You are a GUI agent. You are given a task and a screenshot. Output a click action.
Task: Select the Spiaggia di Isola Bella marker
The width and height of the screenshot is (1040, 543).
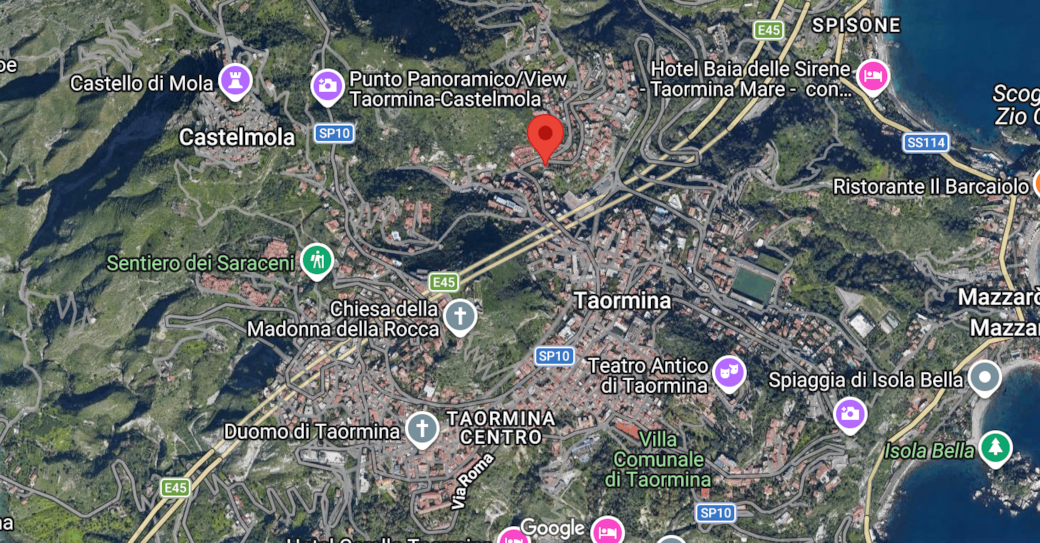tap(985, 378)
